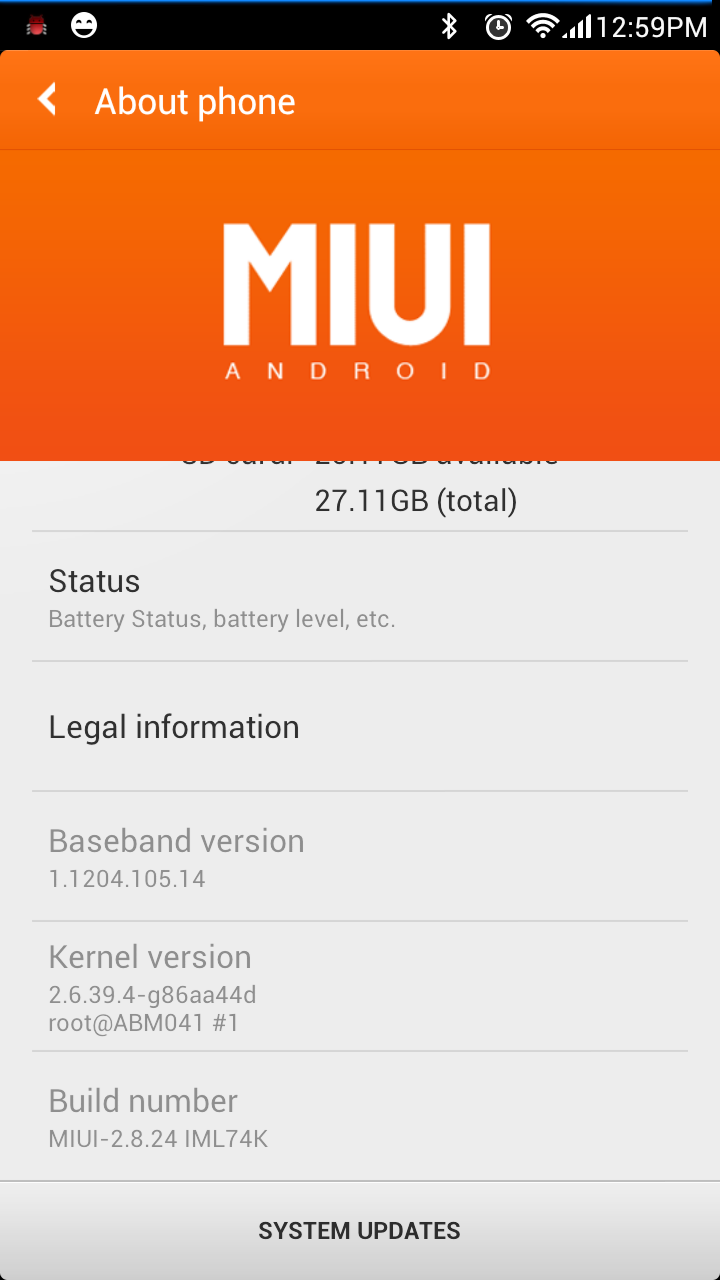
Task: Select the Baseband version row
Action: coord(360,857)
